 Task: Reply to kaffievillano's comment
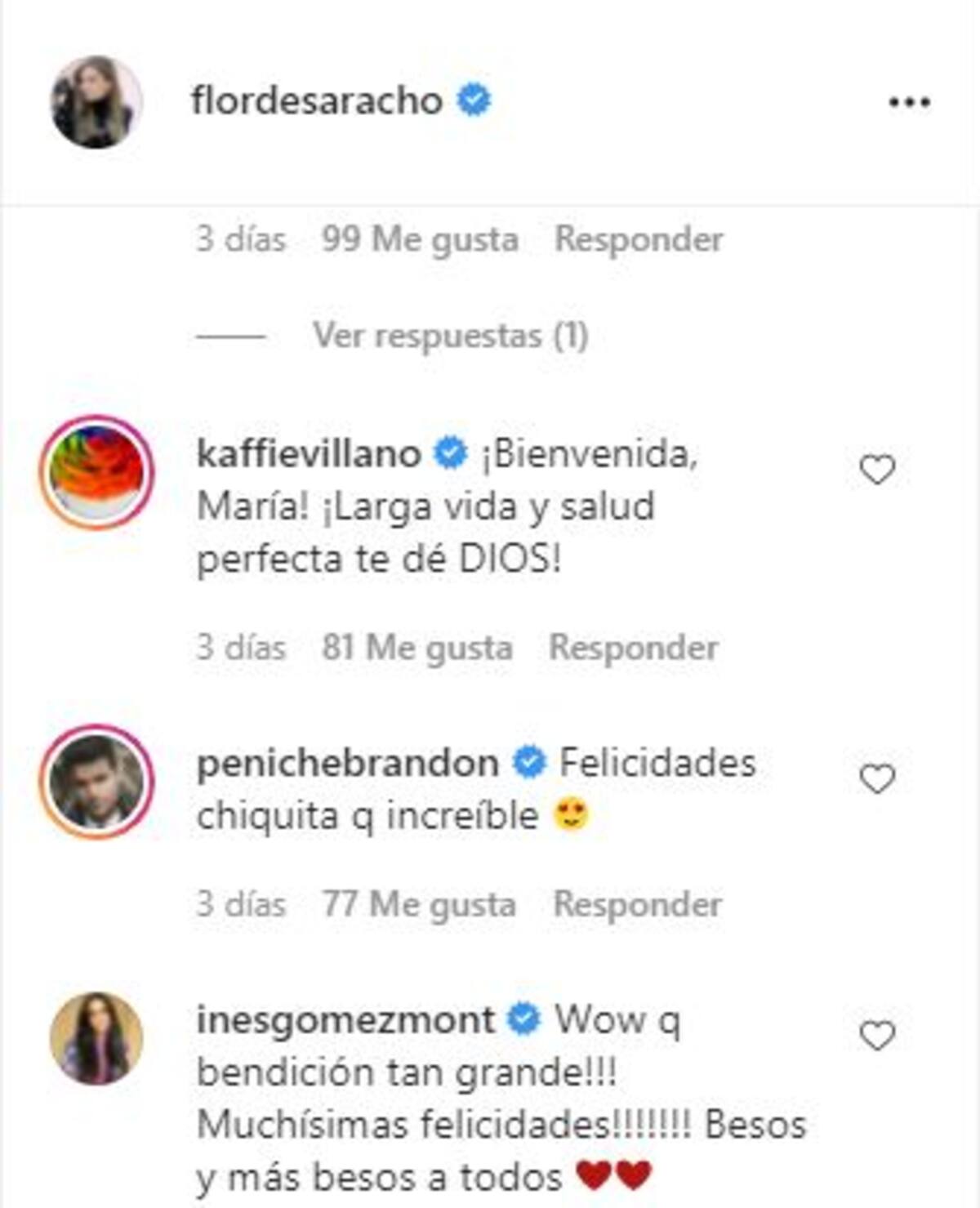(x=633, y=648)
